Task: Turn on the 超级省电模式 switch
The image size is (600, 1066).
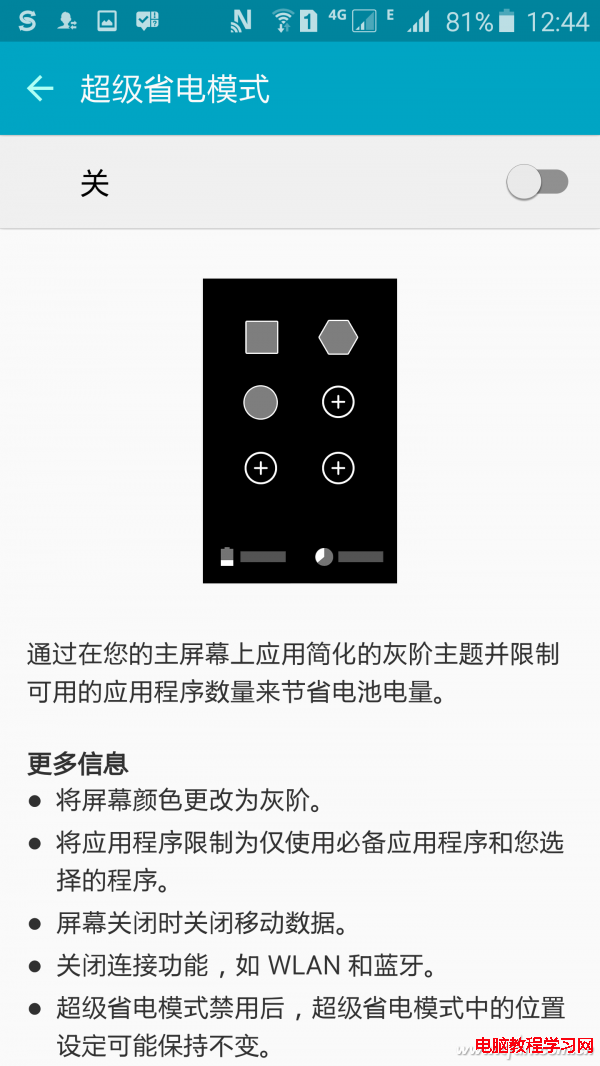Action: [x=537, y=182]
